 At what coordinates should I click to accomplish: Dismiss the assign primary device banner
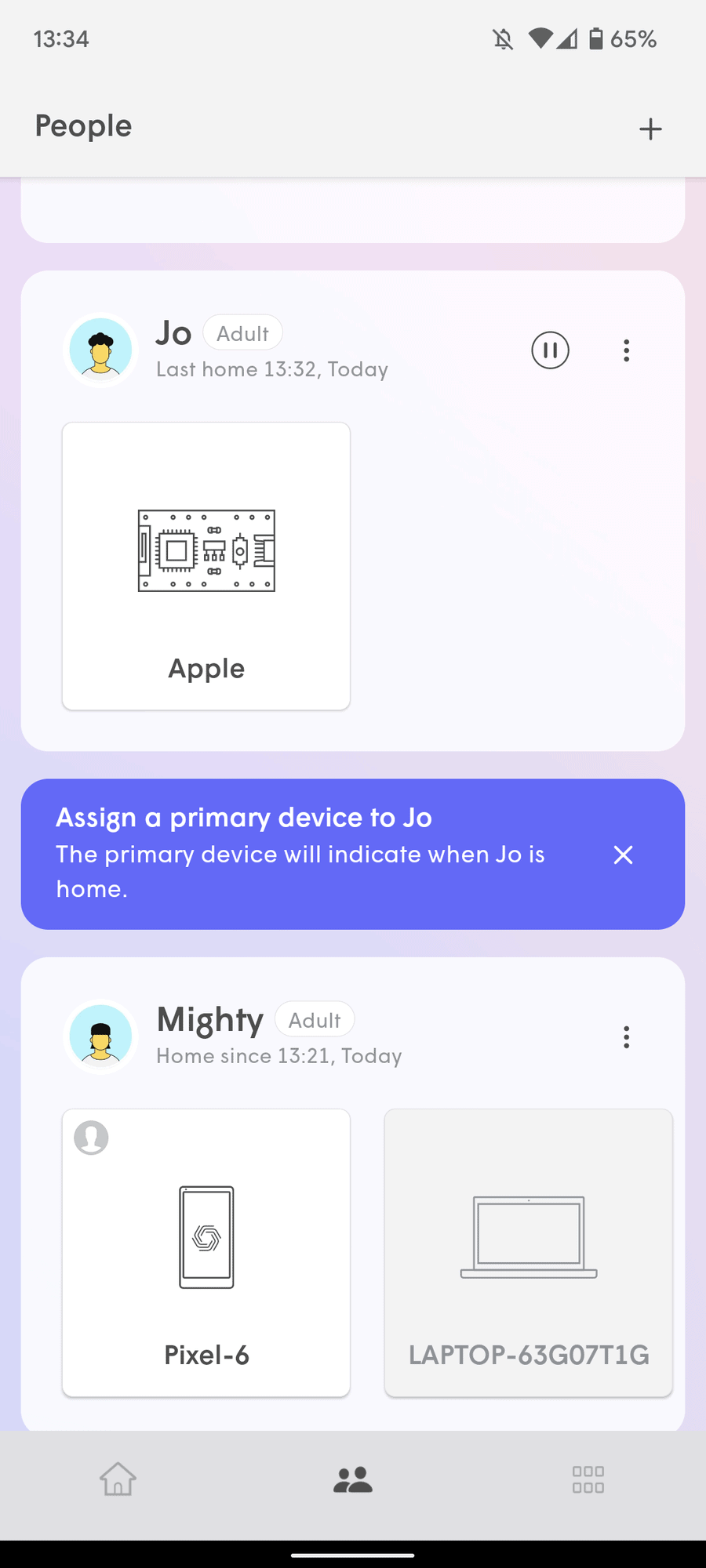(623, 855)
